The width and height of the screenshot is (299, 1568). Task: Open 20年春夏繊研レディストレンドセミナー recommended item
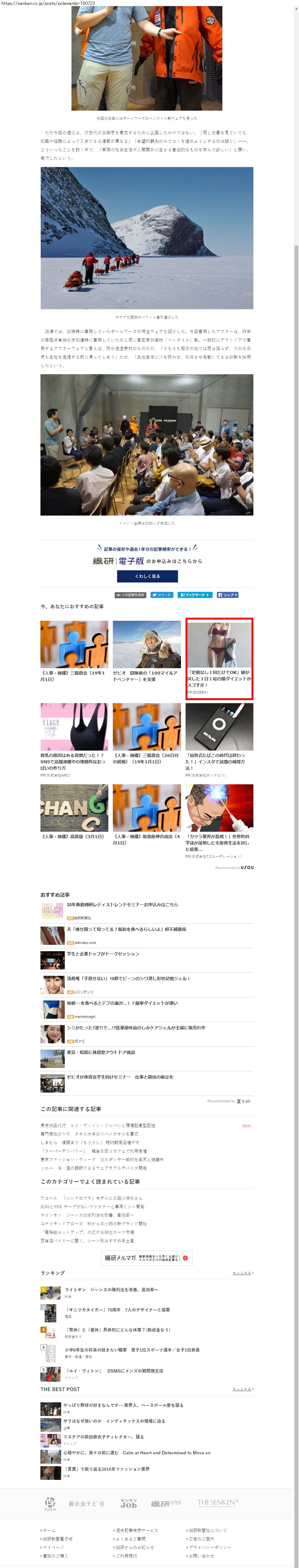coord(122,904)
